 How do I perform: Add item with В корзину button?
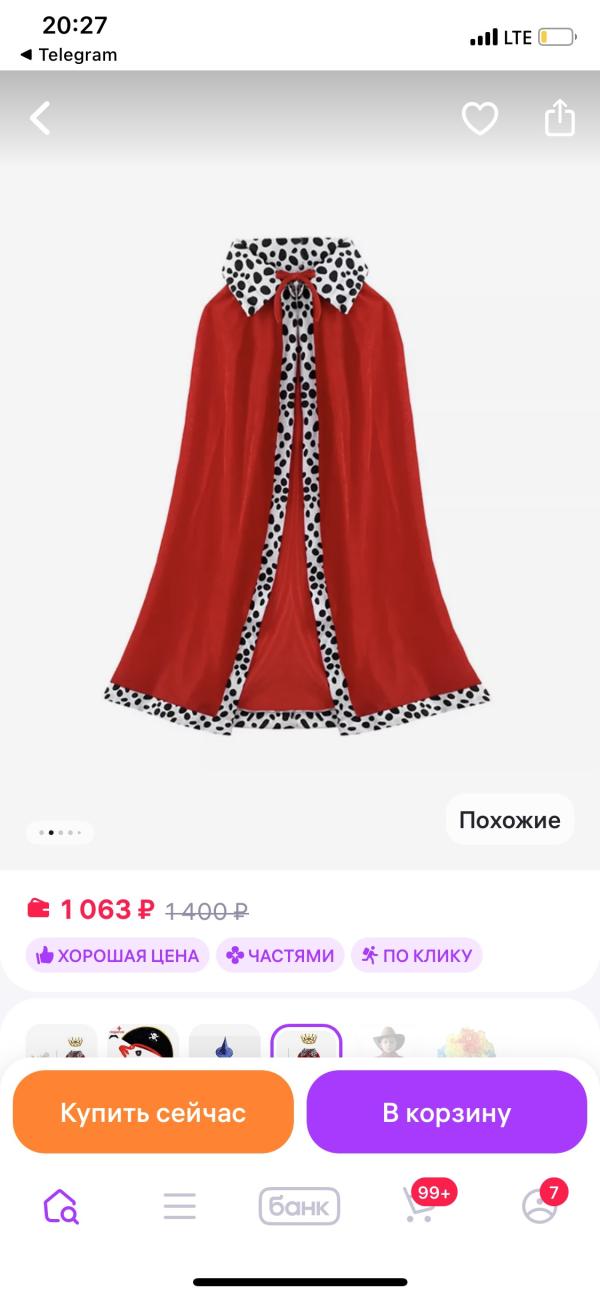(x=446, y=1112)
